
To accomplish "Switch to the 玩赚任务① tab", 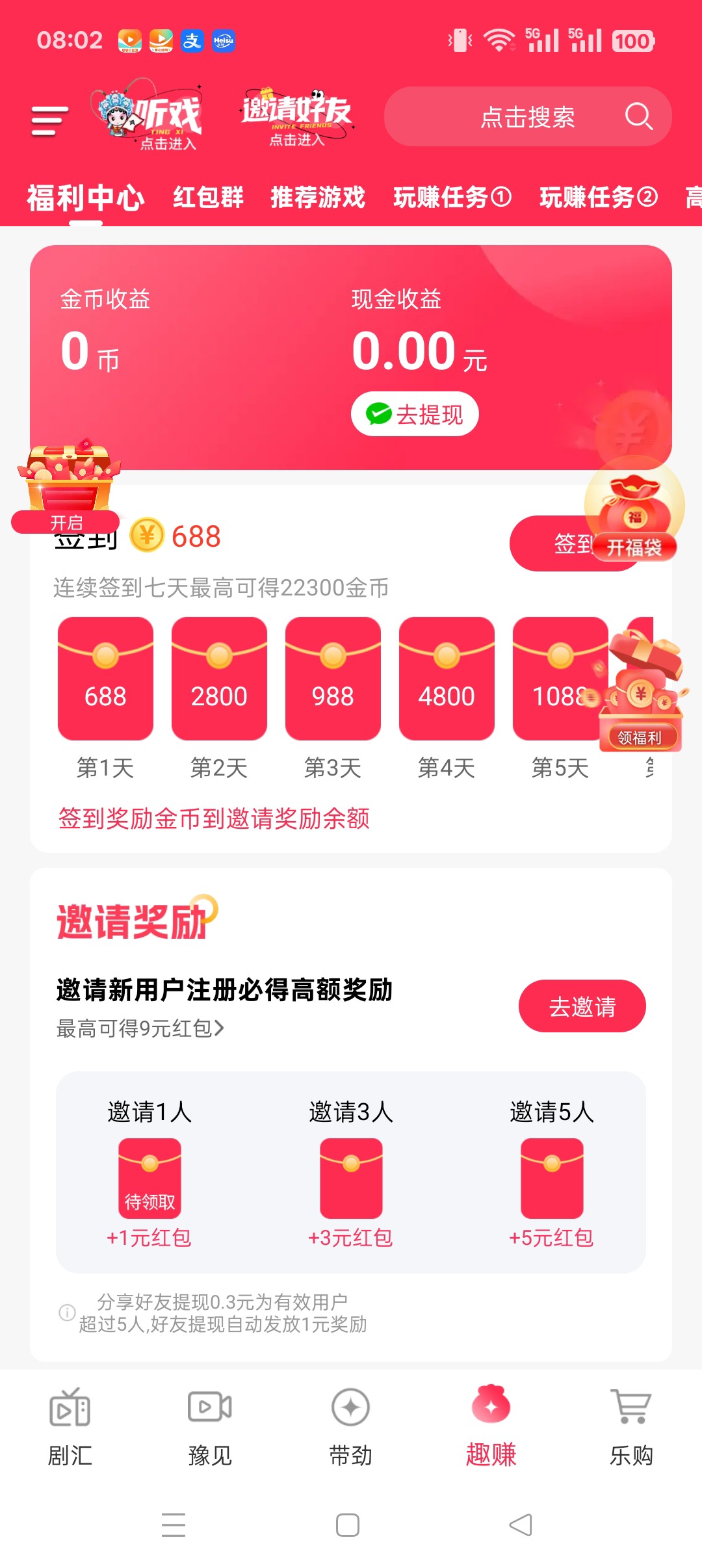I will pos(452,198).
